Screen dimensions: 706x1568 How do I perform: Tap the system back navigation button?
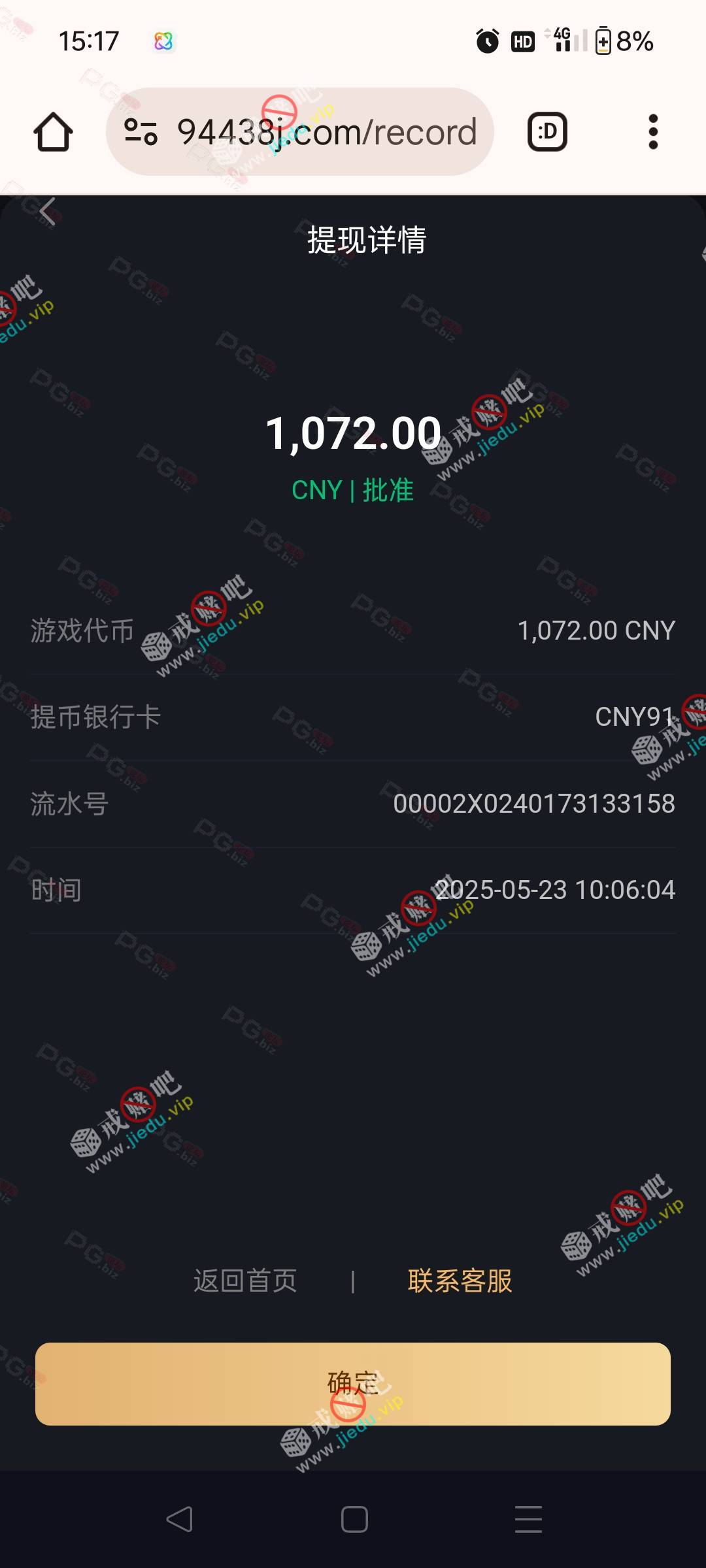[179, 1519]
